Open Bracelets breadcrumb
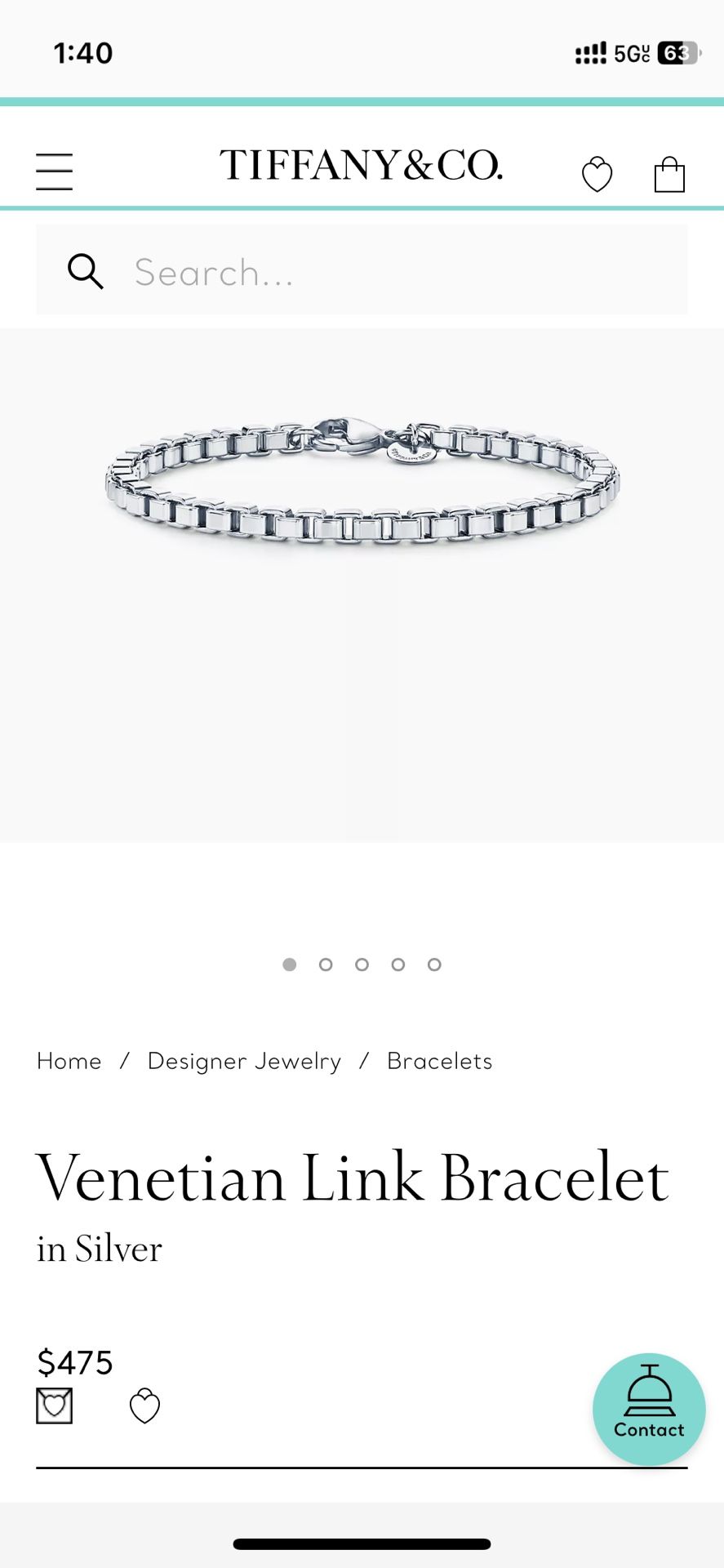This screenshot has width=724, height=1568. (439, 1061)
